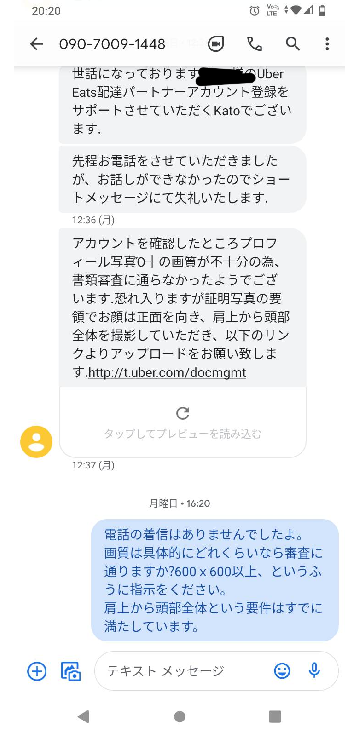This screenshot has height=736, width=360.
Task: Open the emoji picker
Action: point(282,671)
